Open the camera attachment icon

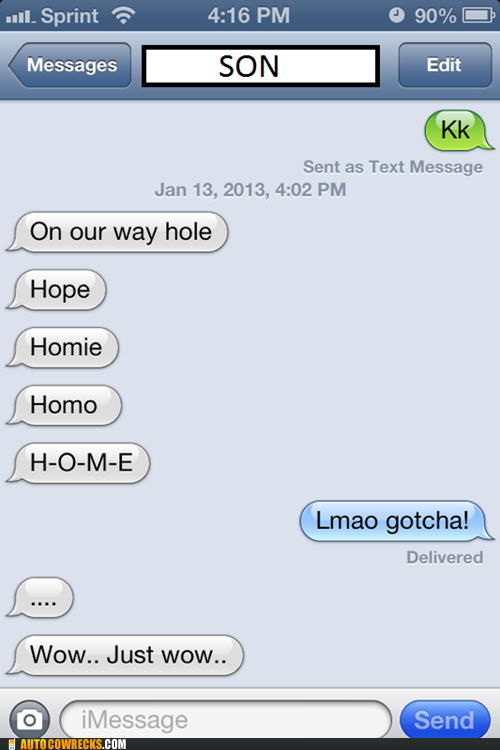tap(30, 719)
